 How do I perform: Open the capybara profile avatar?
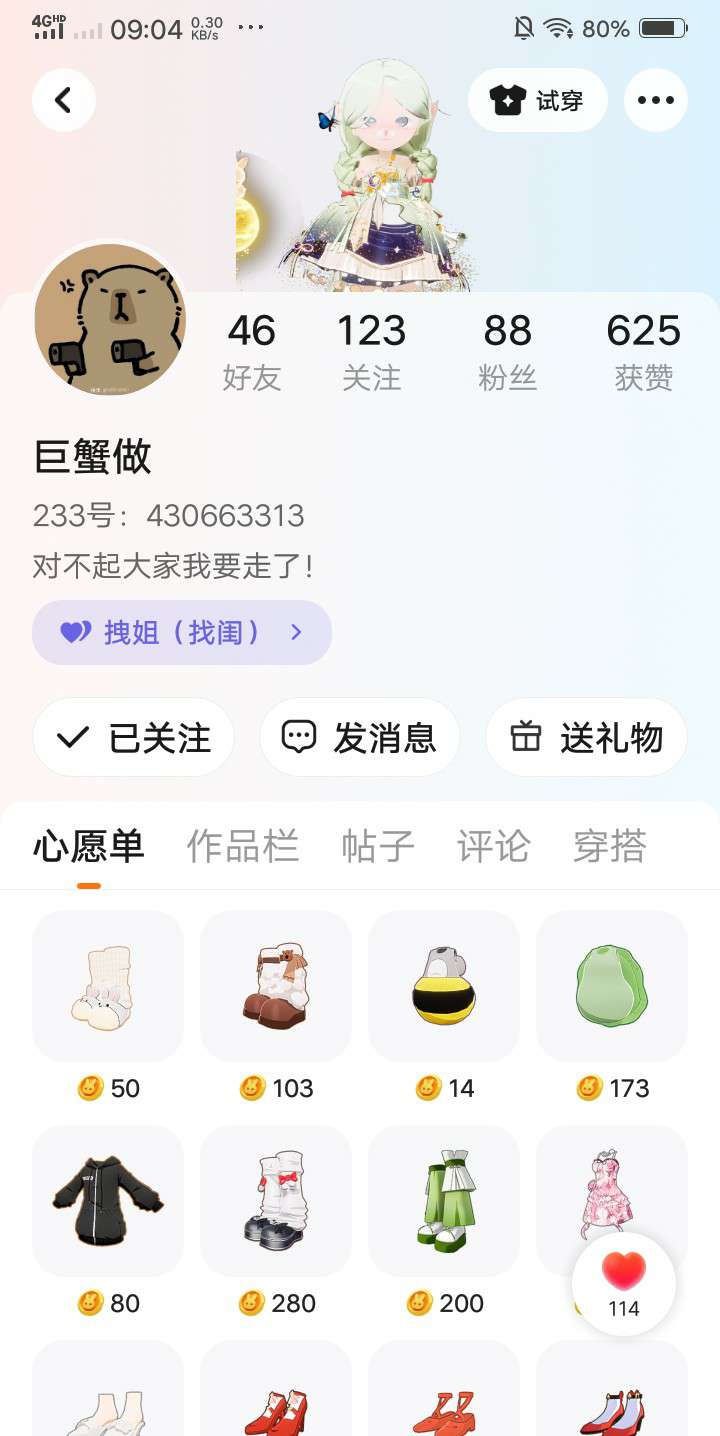pos(110,320)
